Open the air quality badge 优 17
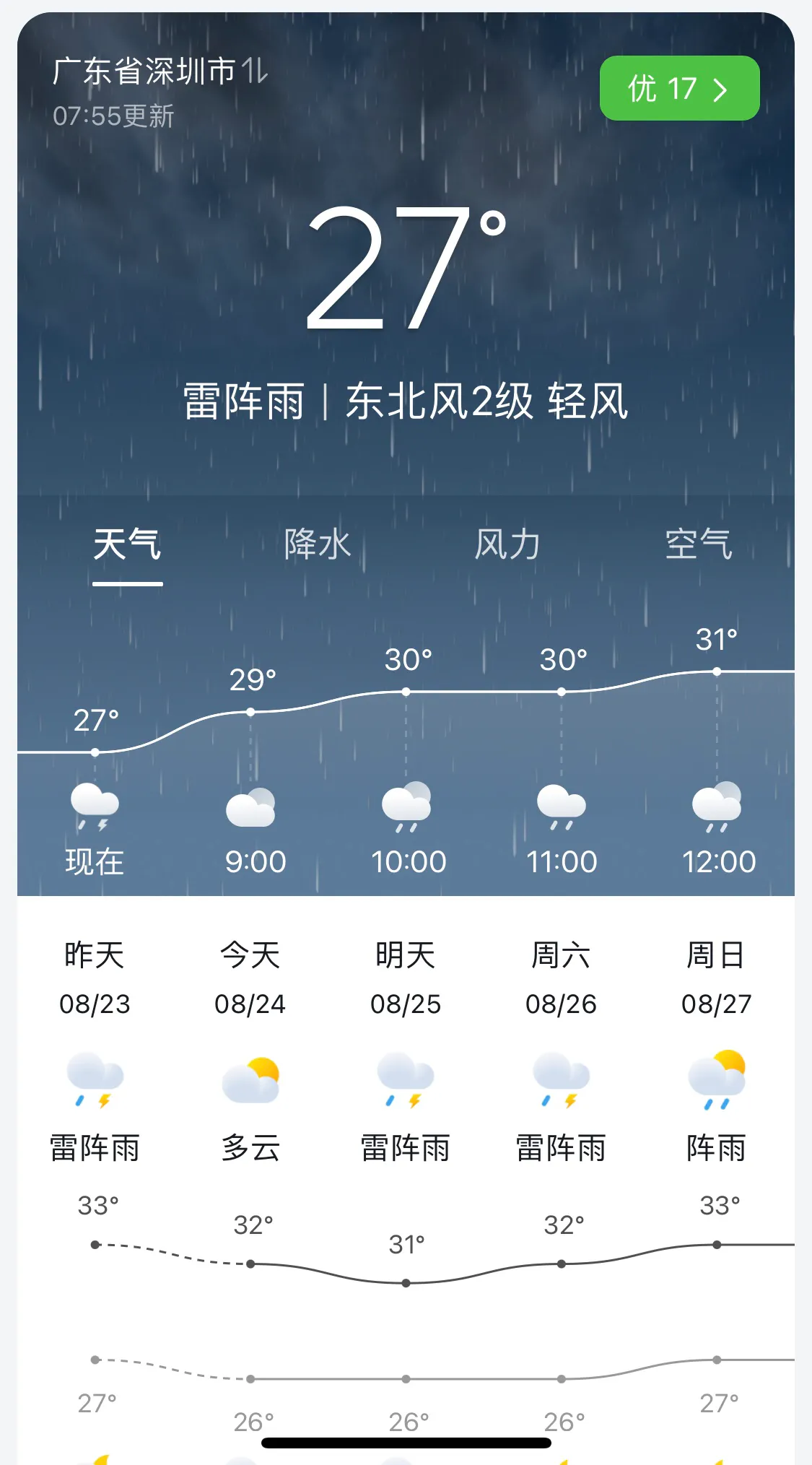This screenshot has width=812, height=1465. (x=678, y=88)
